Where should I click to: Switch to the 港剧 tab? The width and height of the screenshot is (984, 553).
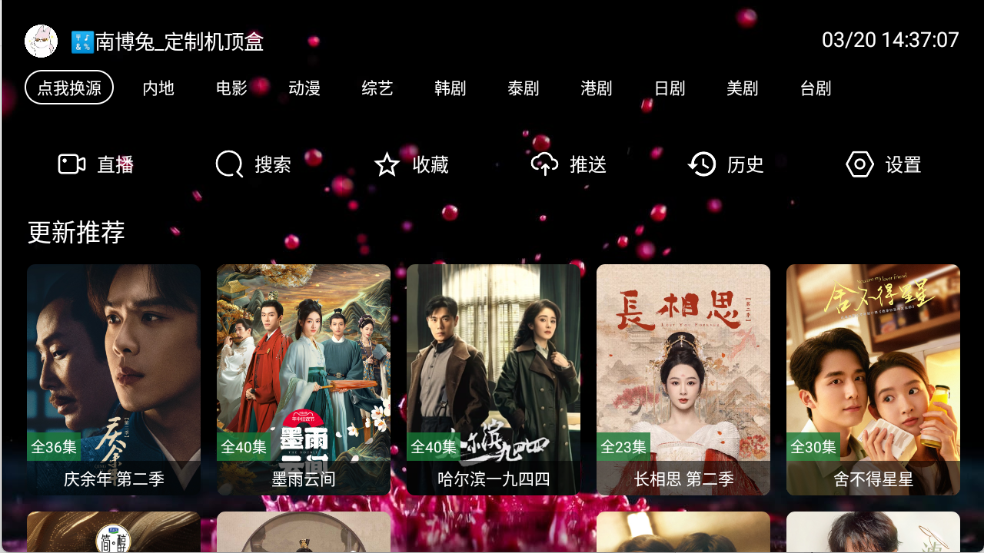[x=596, y=88]
